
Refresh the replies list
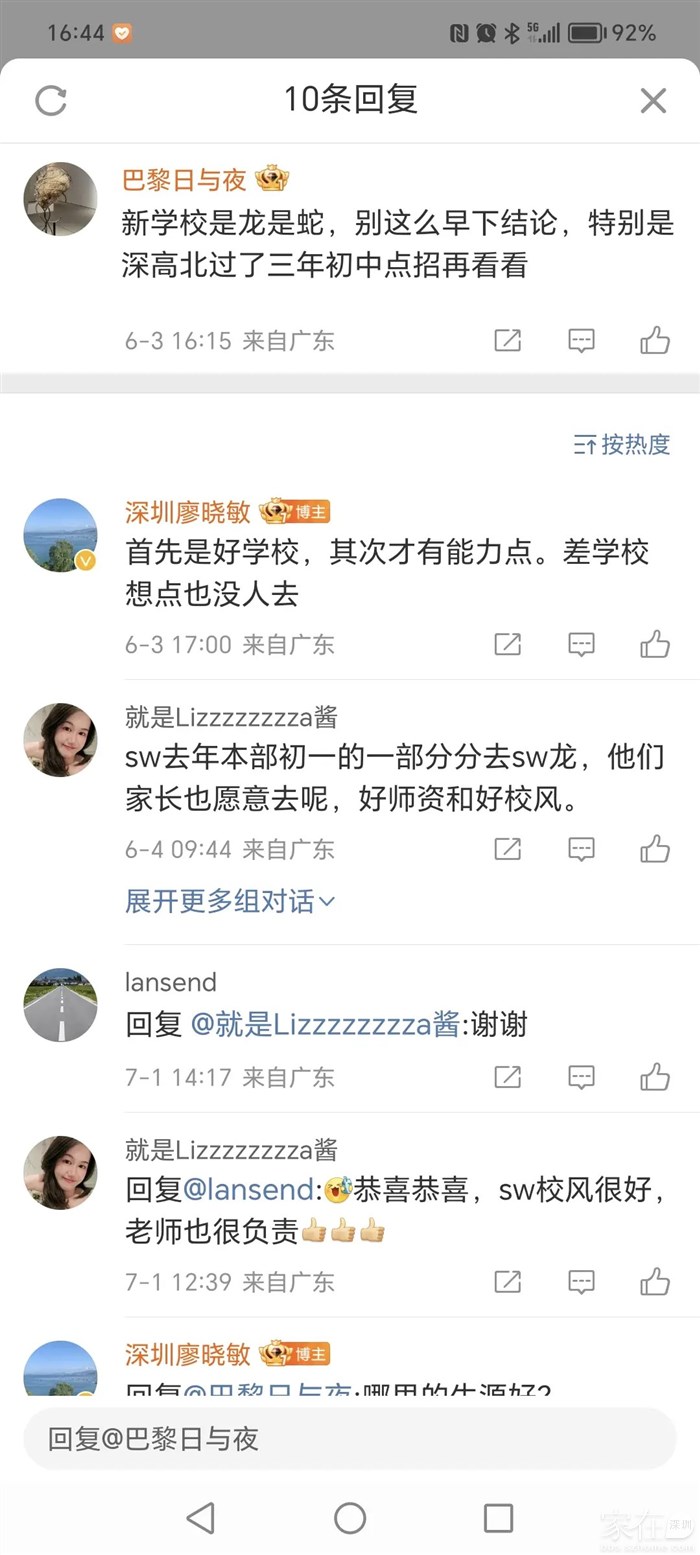coord(51,100)
